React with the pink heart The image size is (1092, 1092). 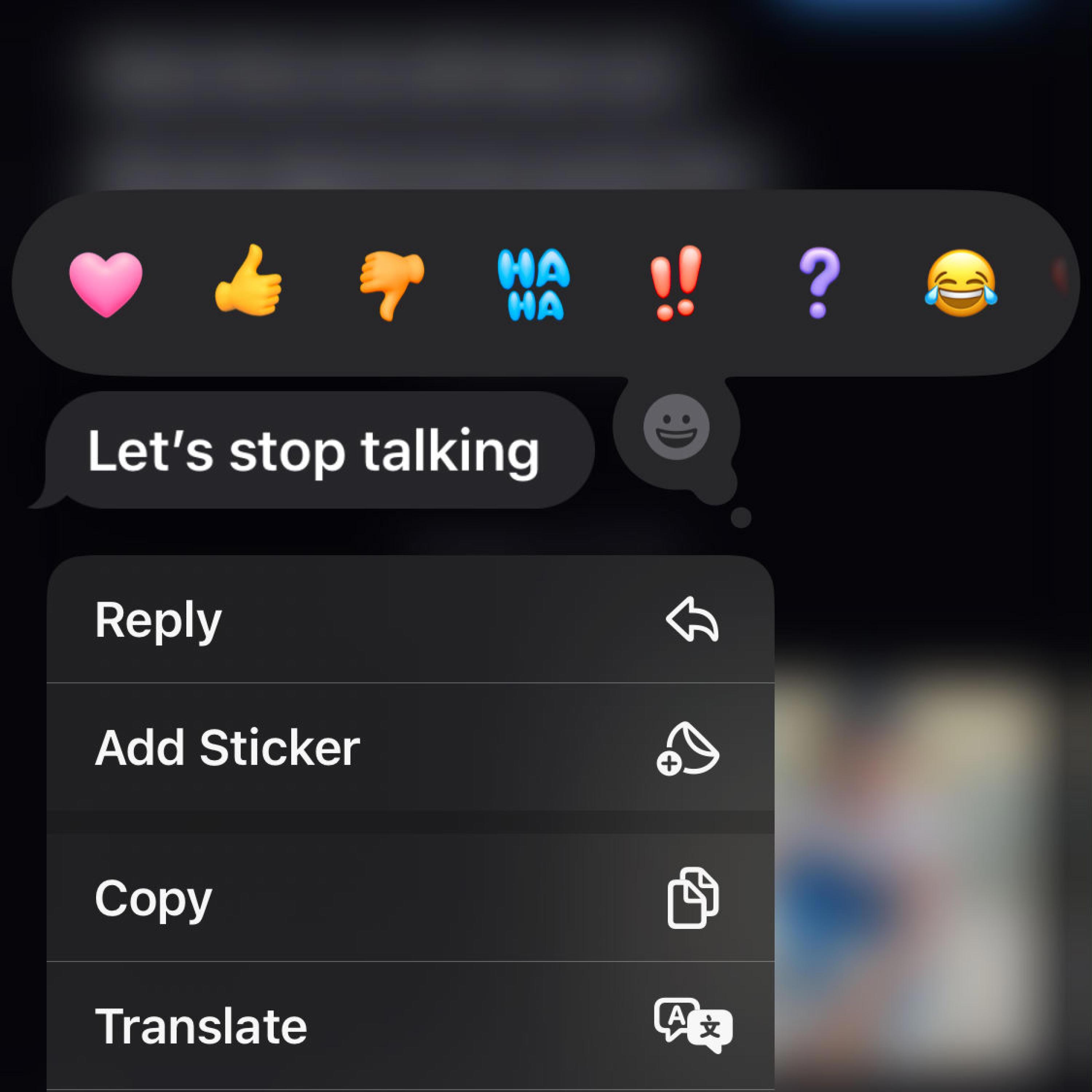tap(106, 284)
